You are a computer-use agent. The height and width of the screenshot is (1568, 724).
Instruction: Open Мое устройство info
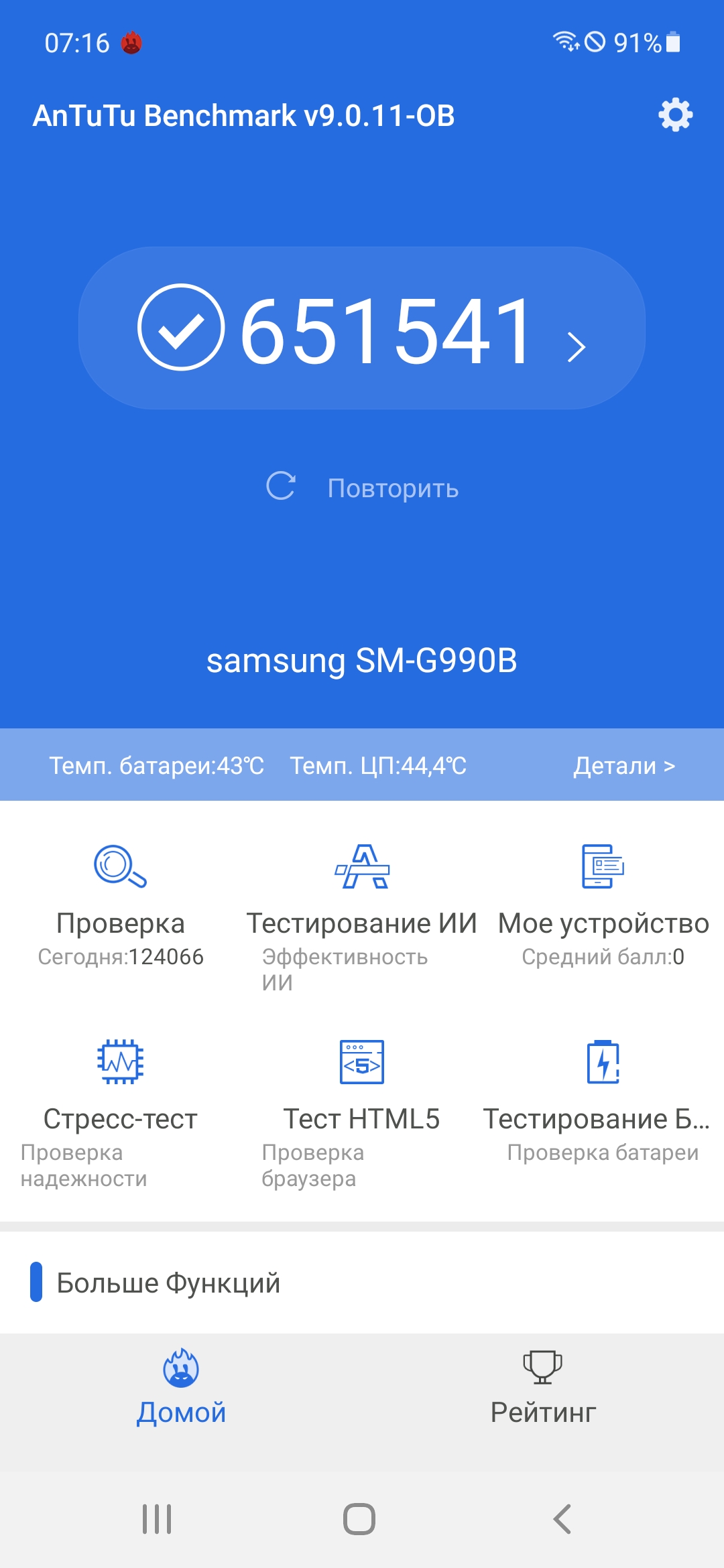603,905
